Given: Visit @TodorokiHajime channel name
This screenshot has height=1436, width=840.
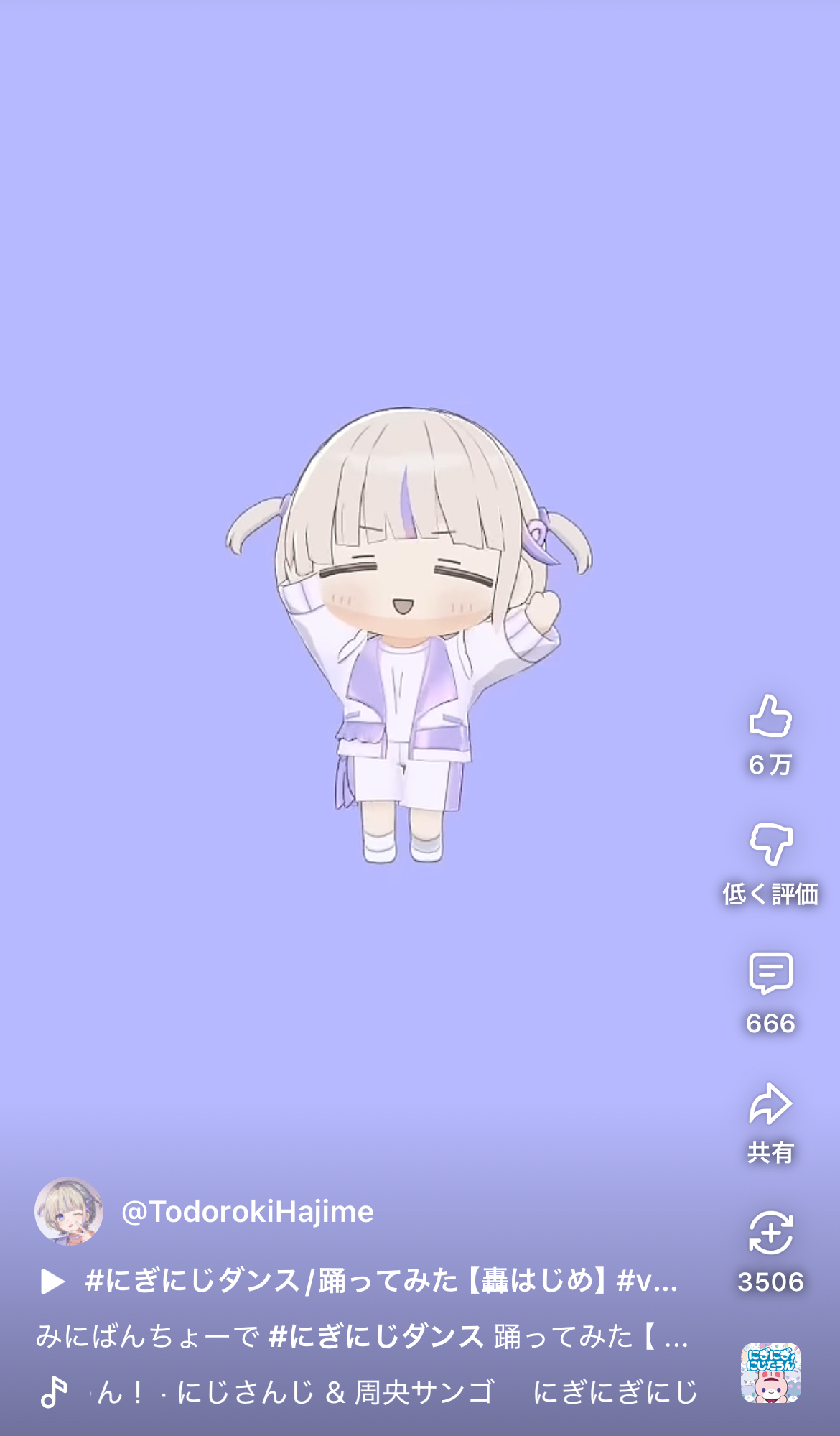Looking at the screenshot, I should click(247, 1212).
